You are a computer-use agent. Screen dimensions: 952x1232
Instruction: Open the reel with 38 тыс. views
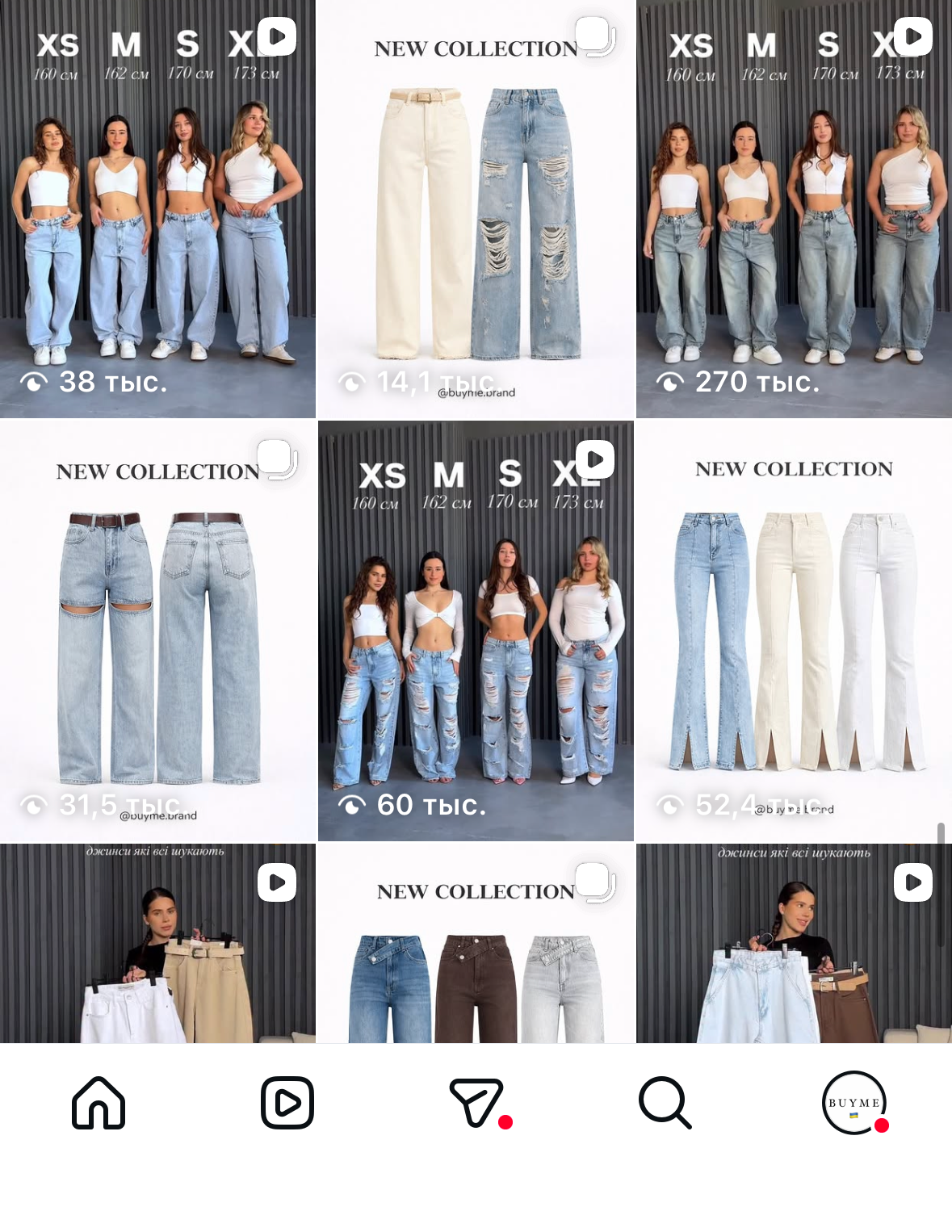(x=157, y=208)
